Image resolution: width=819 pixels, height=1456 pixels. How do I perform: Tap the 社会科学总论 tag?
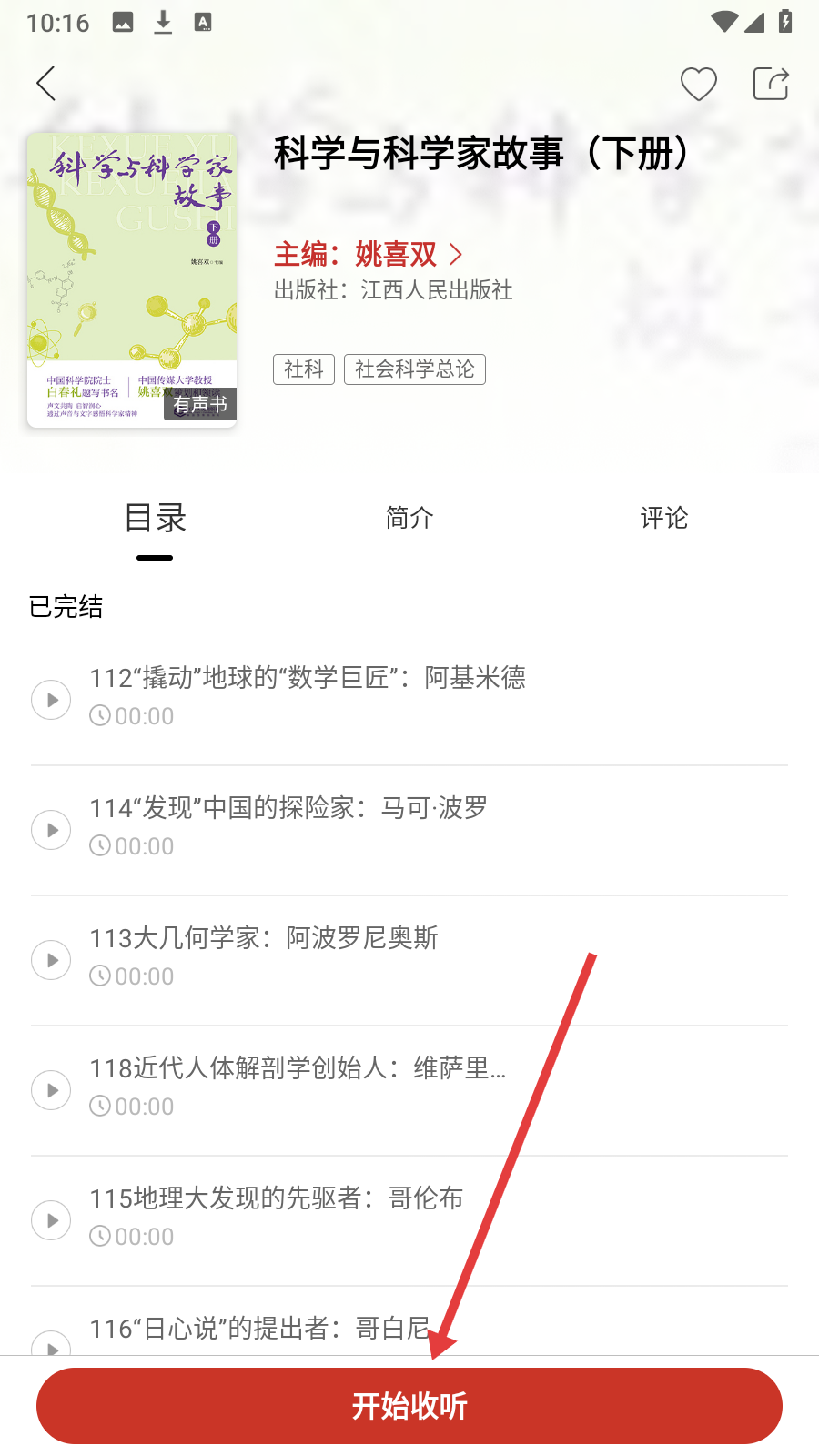[415, 369]
